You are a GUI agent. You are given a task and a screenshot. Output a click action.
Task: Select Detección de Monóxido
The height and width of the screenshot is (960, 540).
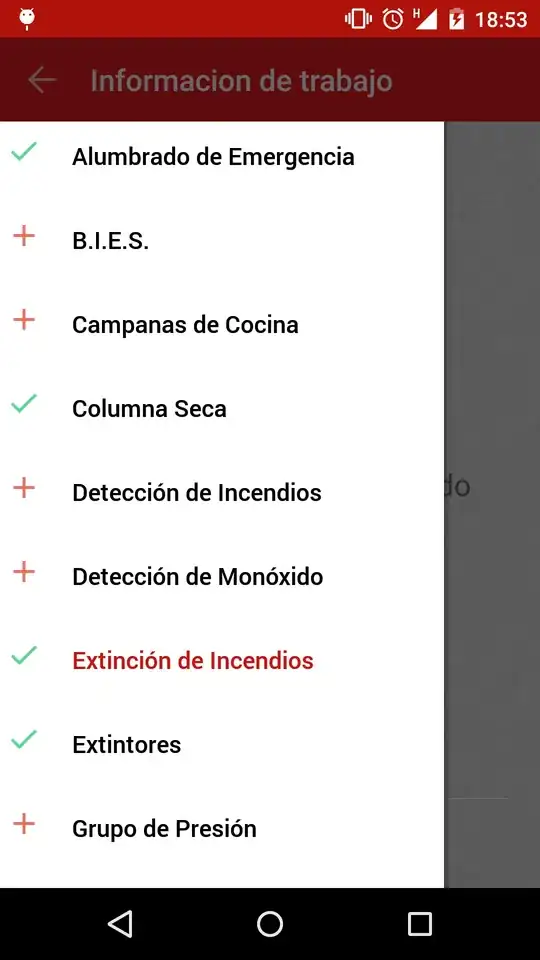[x=222, y=576]
